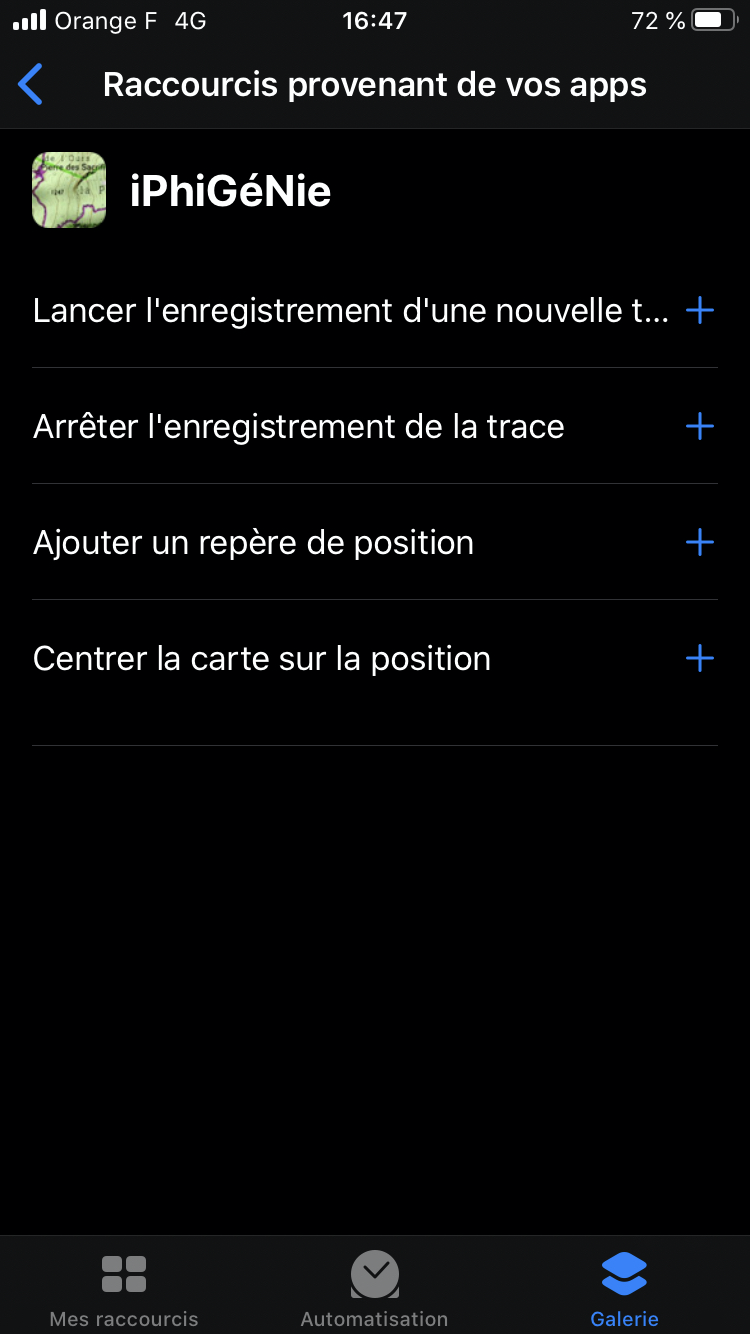Viewport: 750px width, 1334px height.
Task: Go back using the top-left arrow
Action: click(31, 85)
